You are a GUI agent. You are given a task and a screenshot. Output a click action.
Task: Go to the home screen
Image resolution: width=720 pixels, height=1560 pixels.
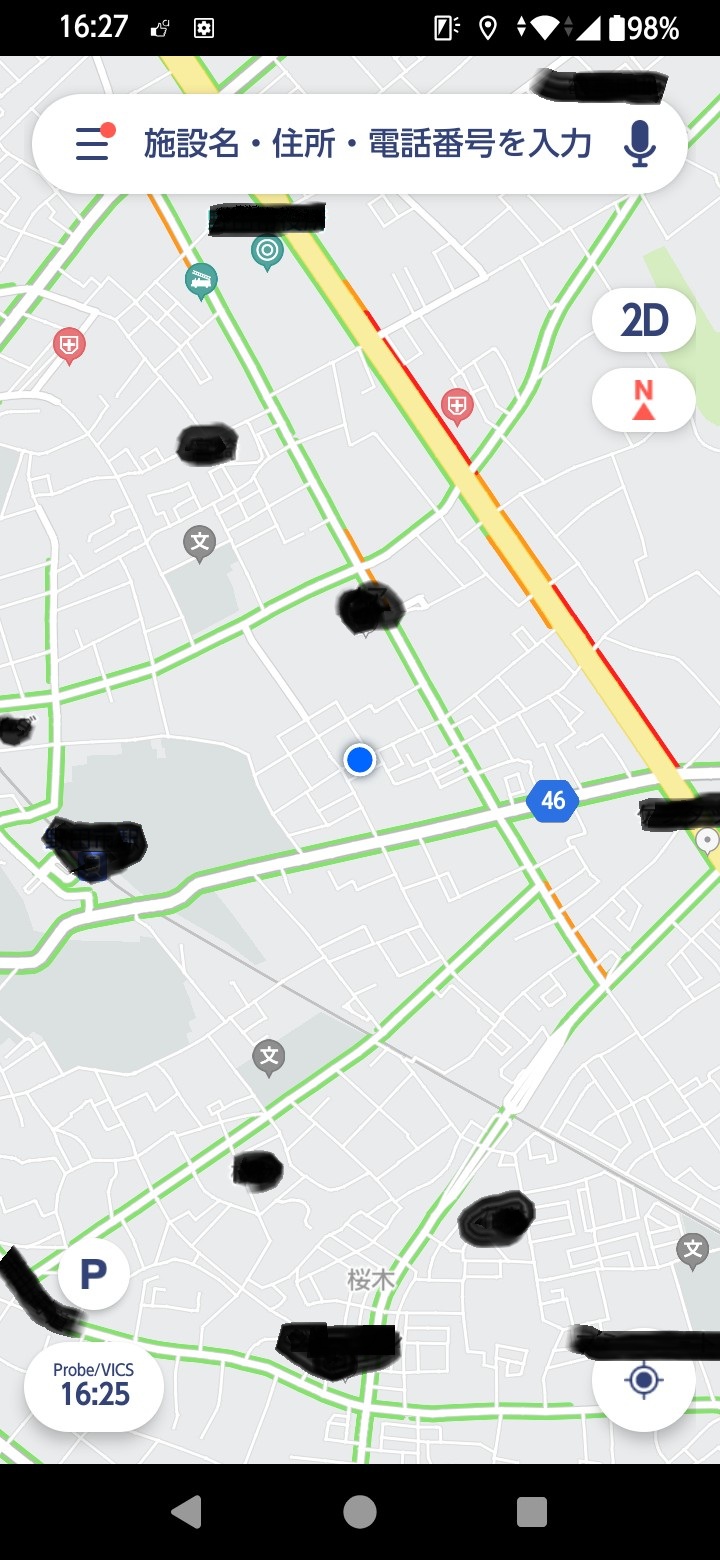tap(360, 1512)
